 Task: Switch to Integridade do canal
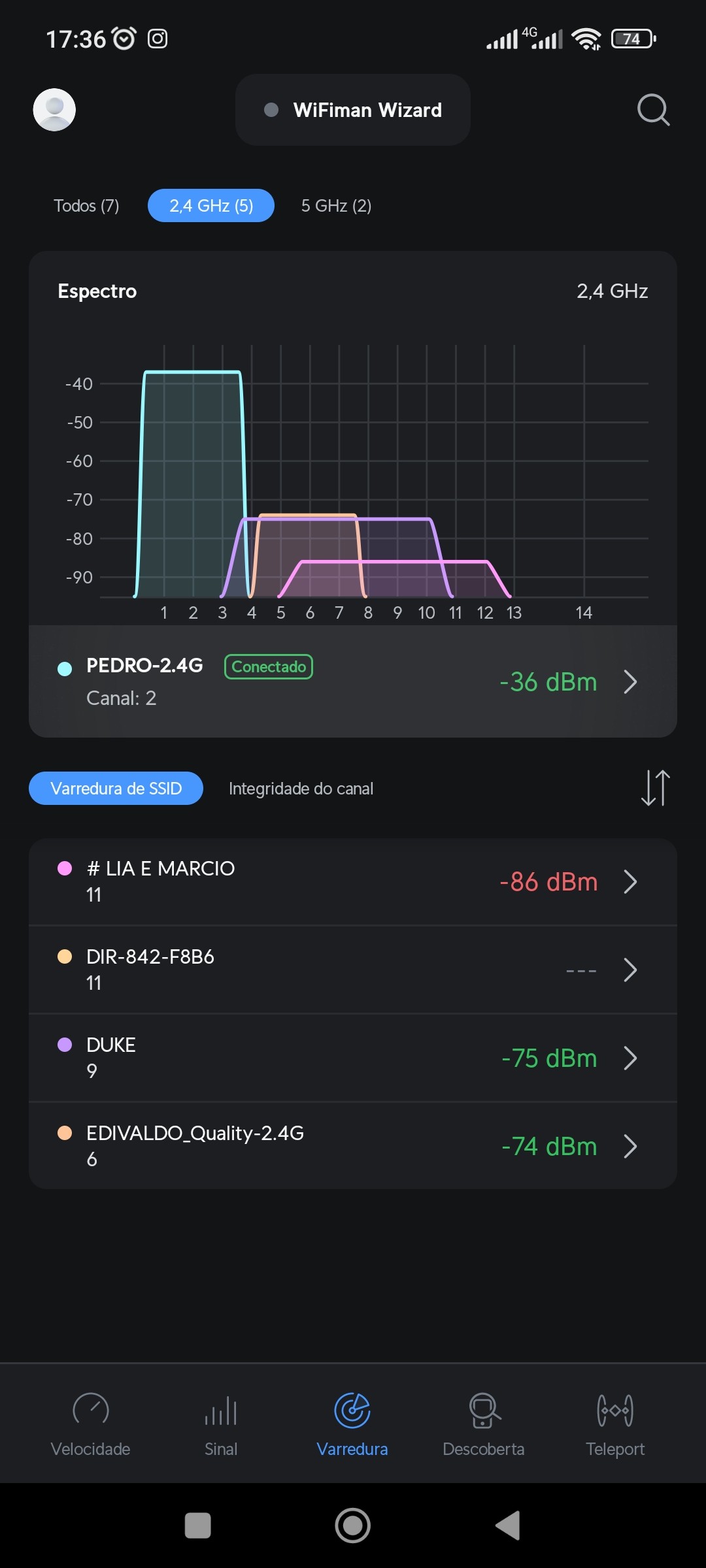coord(301,789)
